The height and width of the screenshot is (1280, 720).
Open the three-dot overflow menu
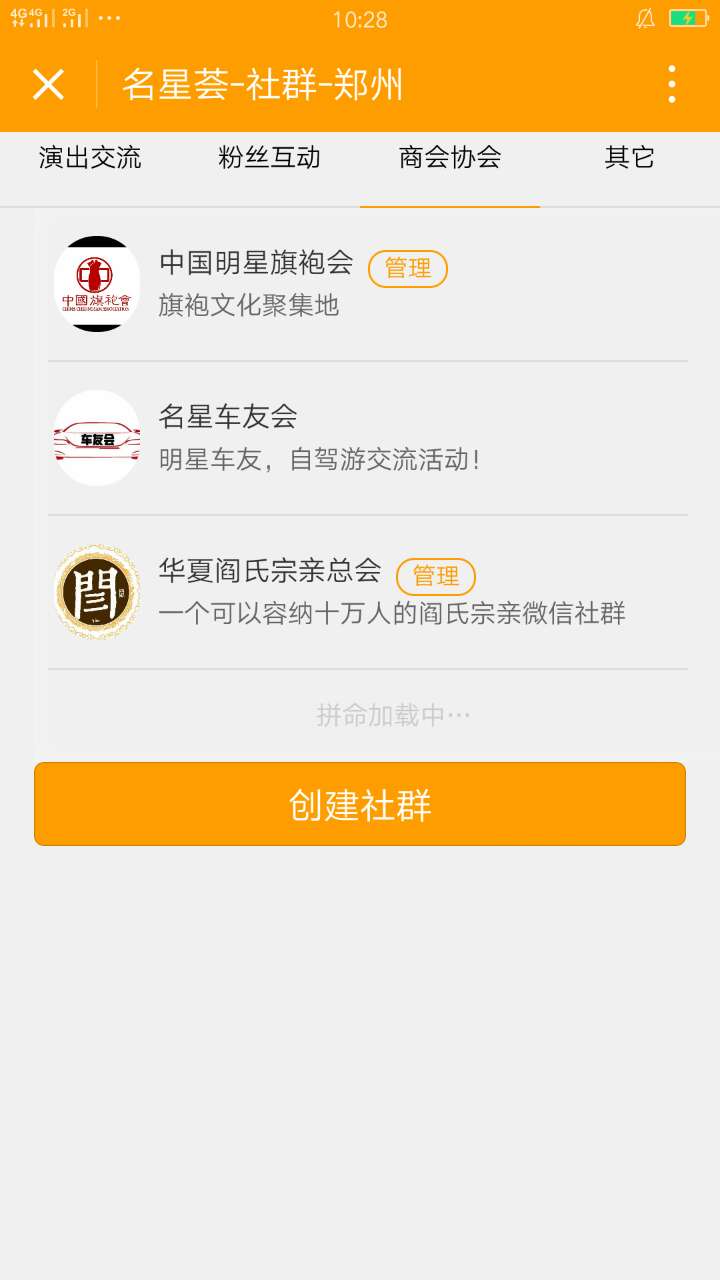click(671, 85)
